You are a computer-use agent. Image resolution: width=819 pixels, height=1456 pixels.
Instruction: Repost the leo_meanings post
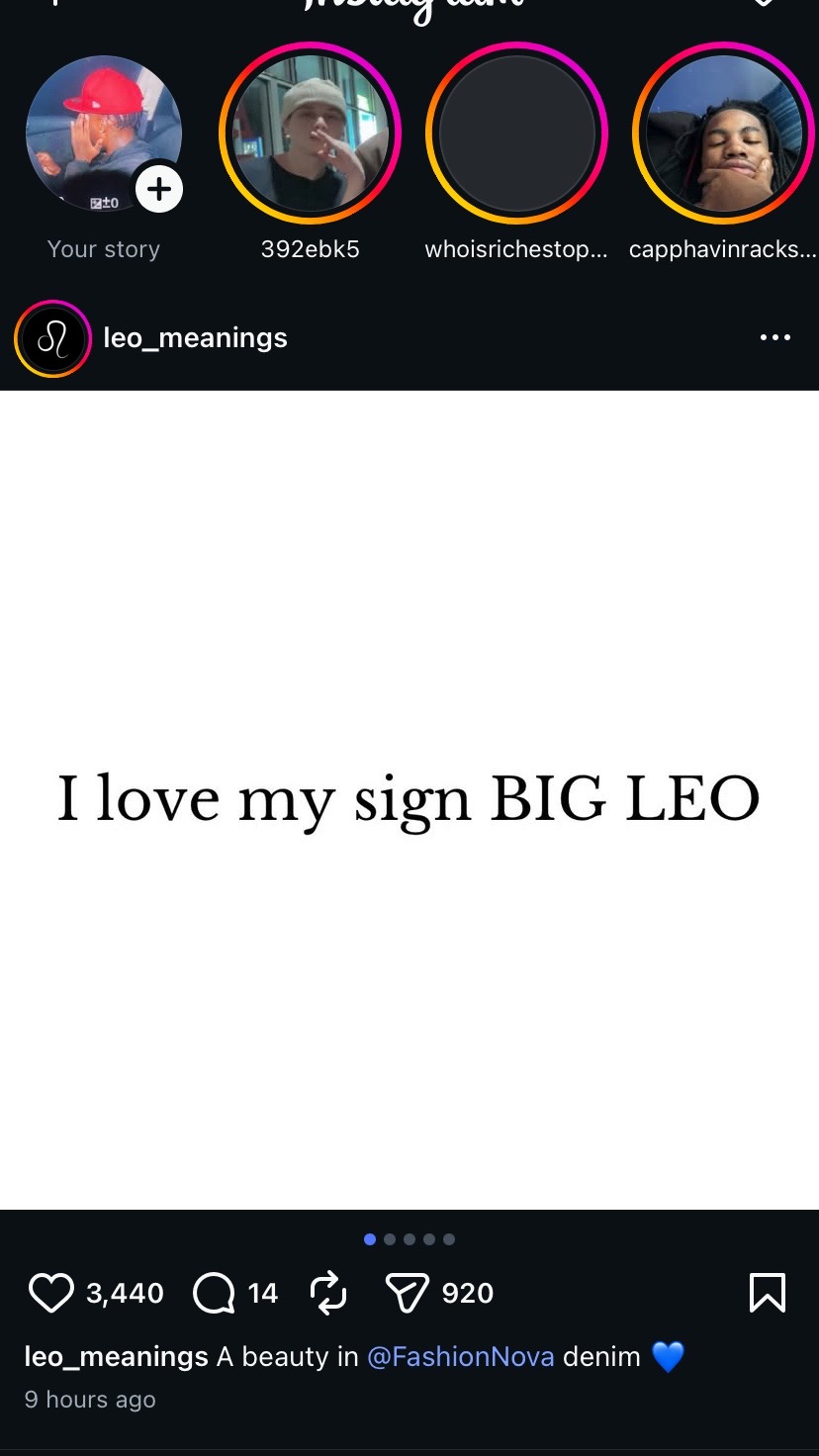(x=328, y=1293)
